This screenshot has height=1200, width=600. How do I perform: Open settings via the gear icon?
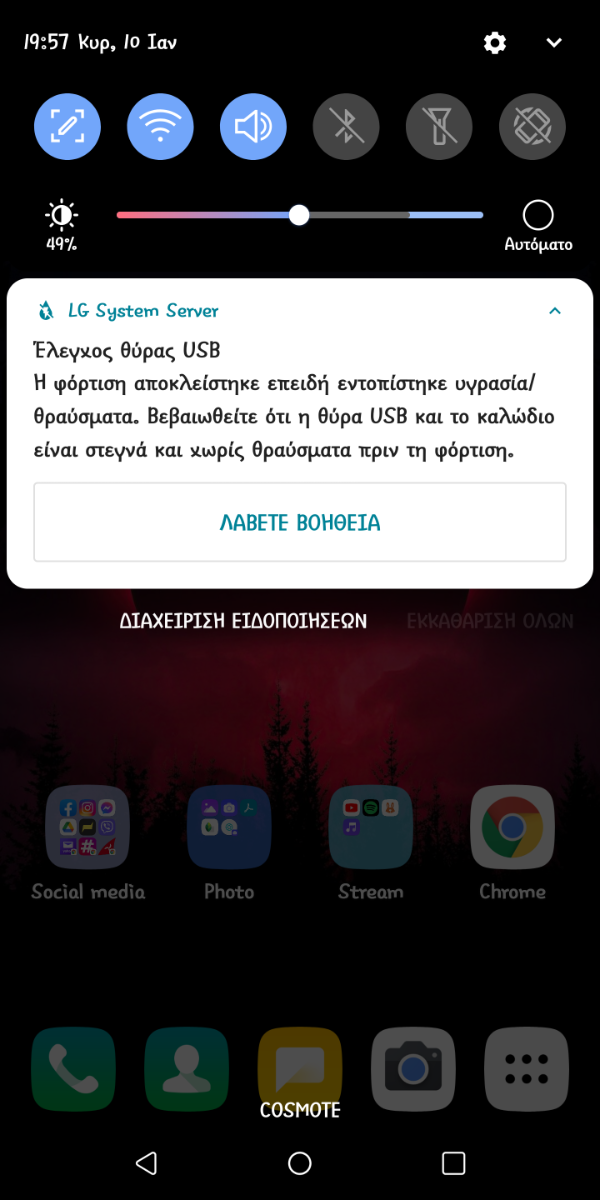click(494, 43)
